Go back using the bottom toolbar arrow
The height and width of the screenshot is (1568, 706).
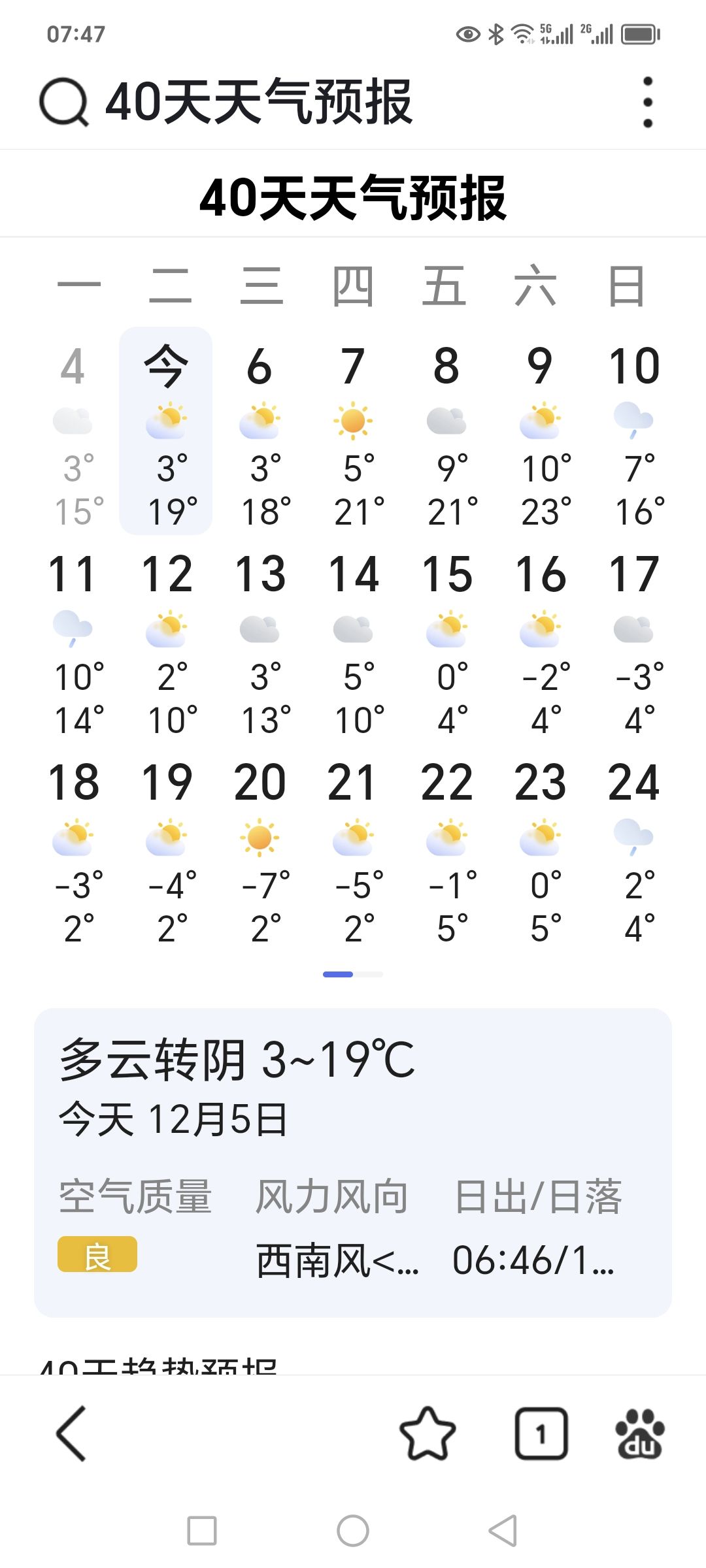click(71, 1433)
